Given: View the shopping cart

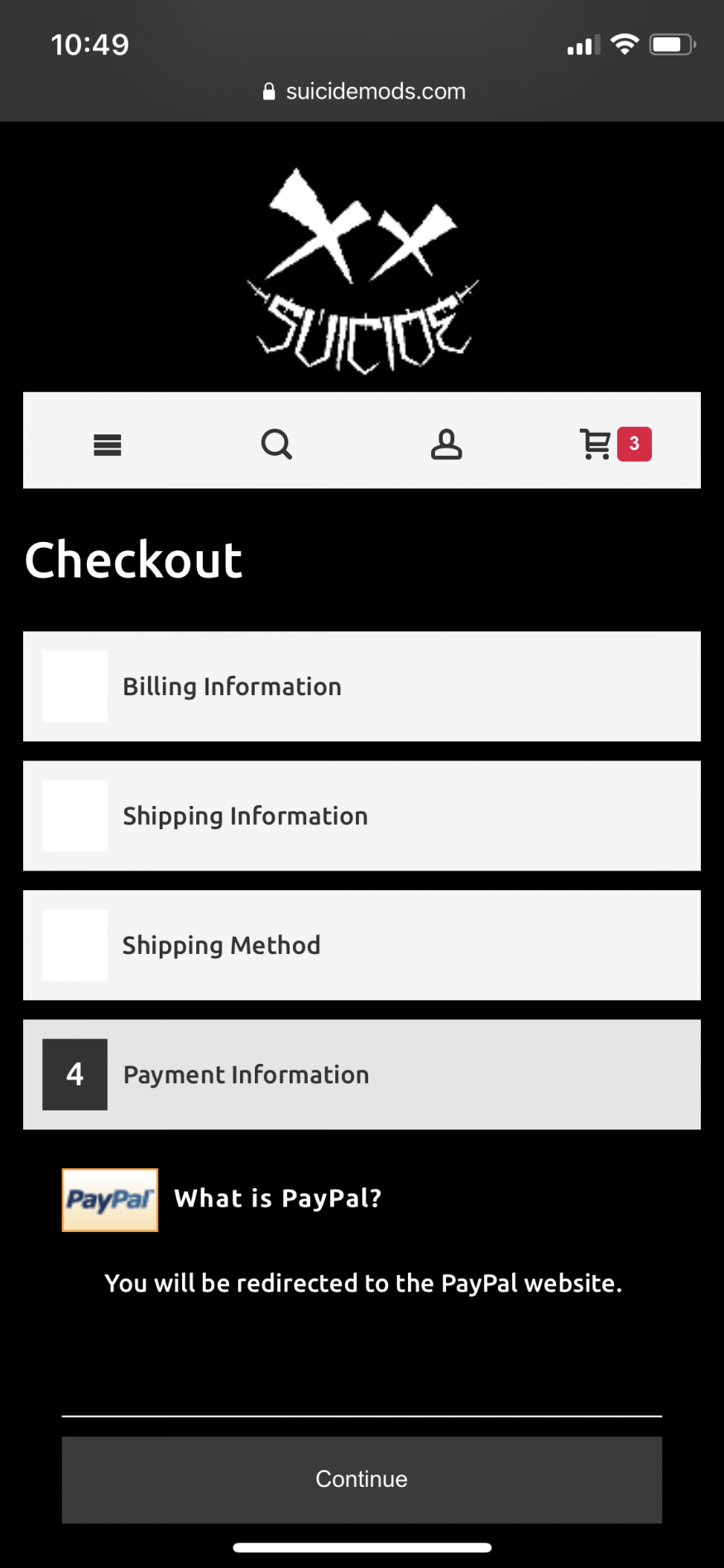Looking at the screenshot, I should 614,444.
